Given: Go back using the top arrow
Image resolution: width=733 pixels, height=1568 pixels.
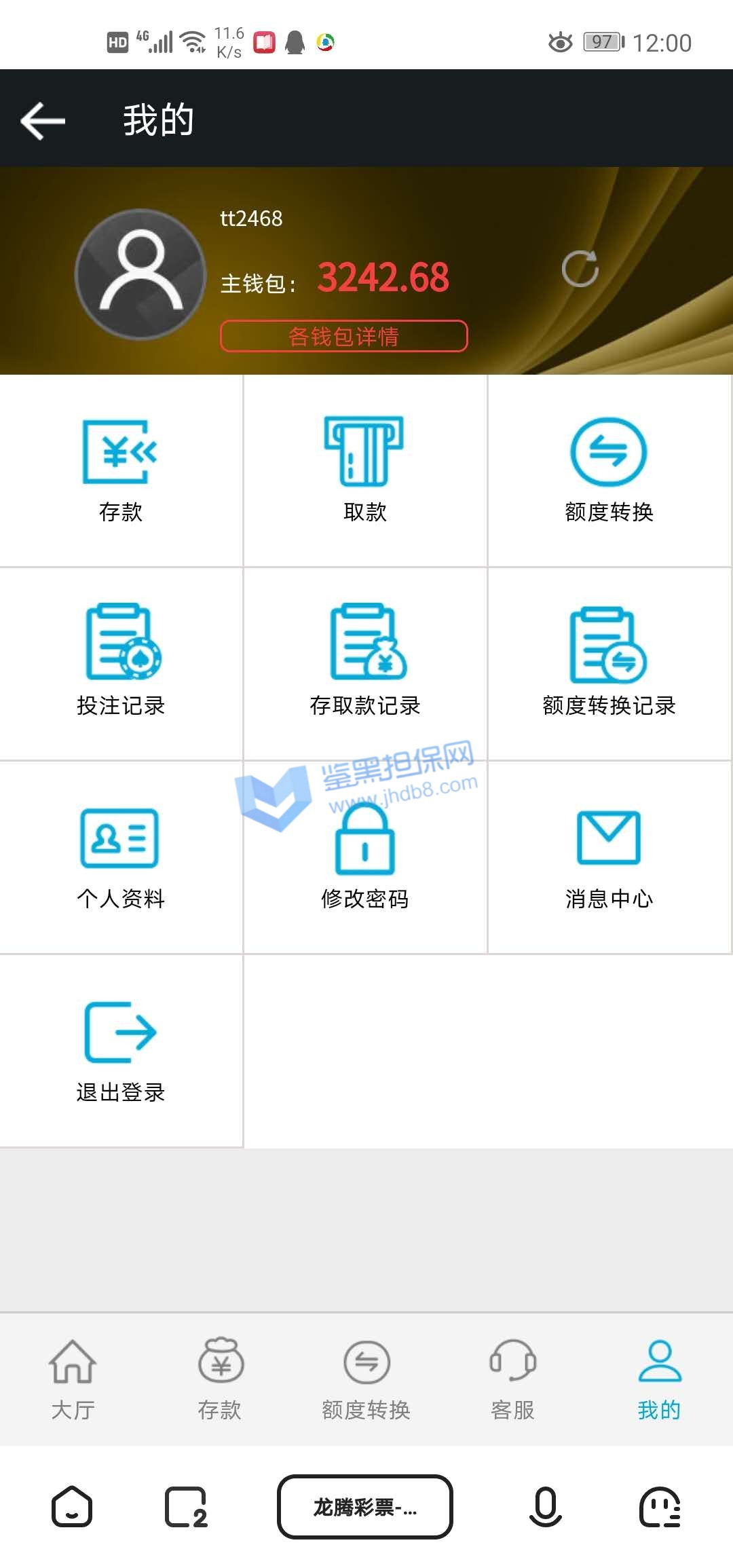Looking at the screenshot, I should point(43,121).
